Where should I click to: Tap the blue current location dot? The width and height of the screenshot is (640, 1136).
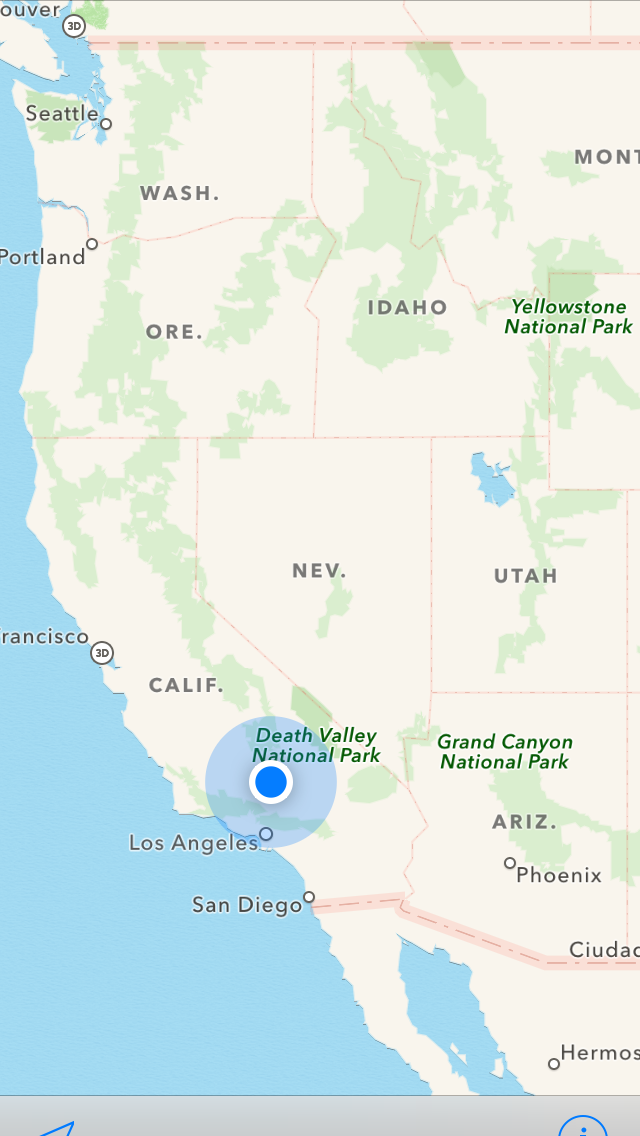271,782
